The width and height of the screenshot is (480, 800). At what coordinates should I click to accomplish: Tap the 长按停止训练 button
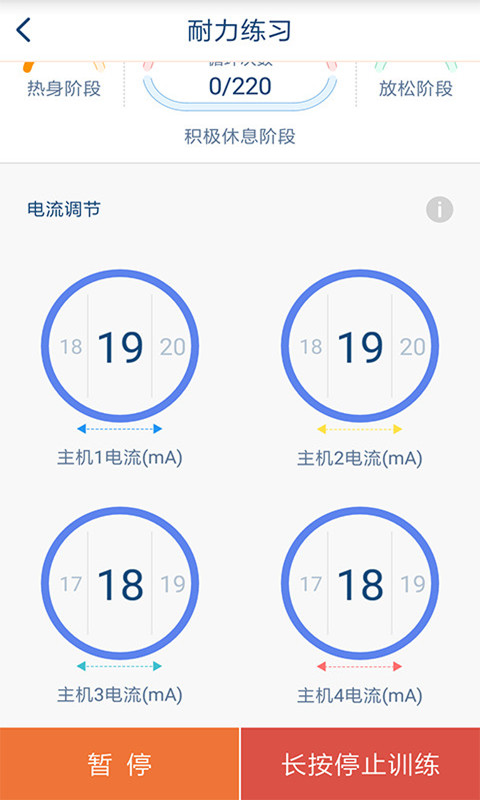click(x=361, y=764)
